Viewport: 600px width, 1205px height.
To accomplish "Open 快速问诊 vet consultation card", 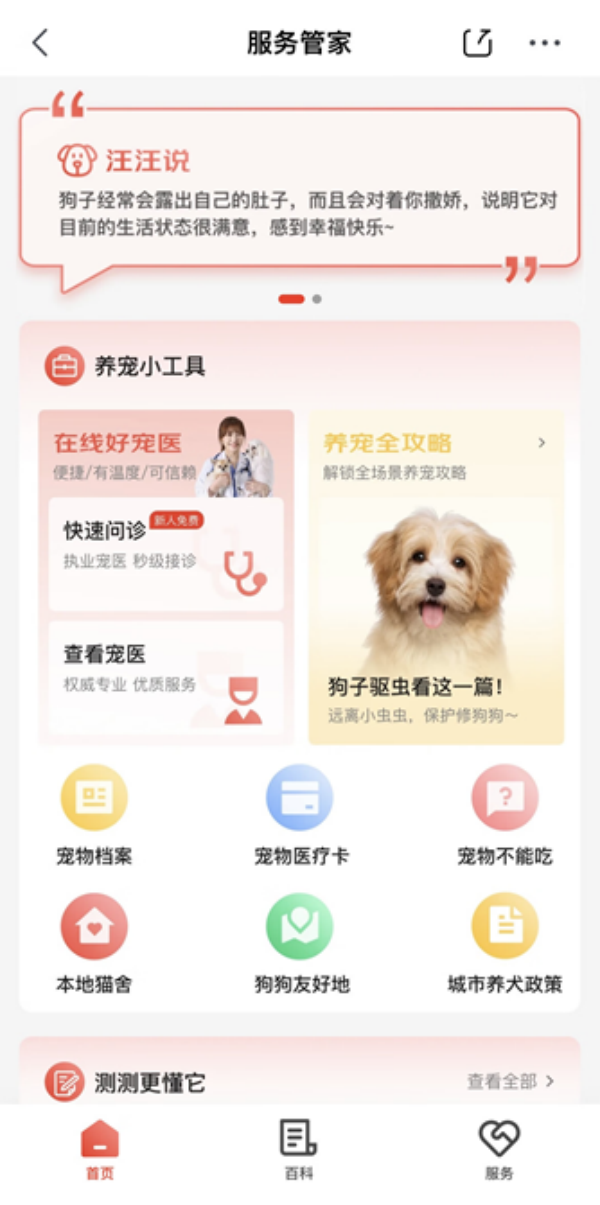I will tap(166, 554).
